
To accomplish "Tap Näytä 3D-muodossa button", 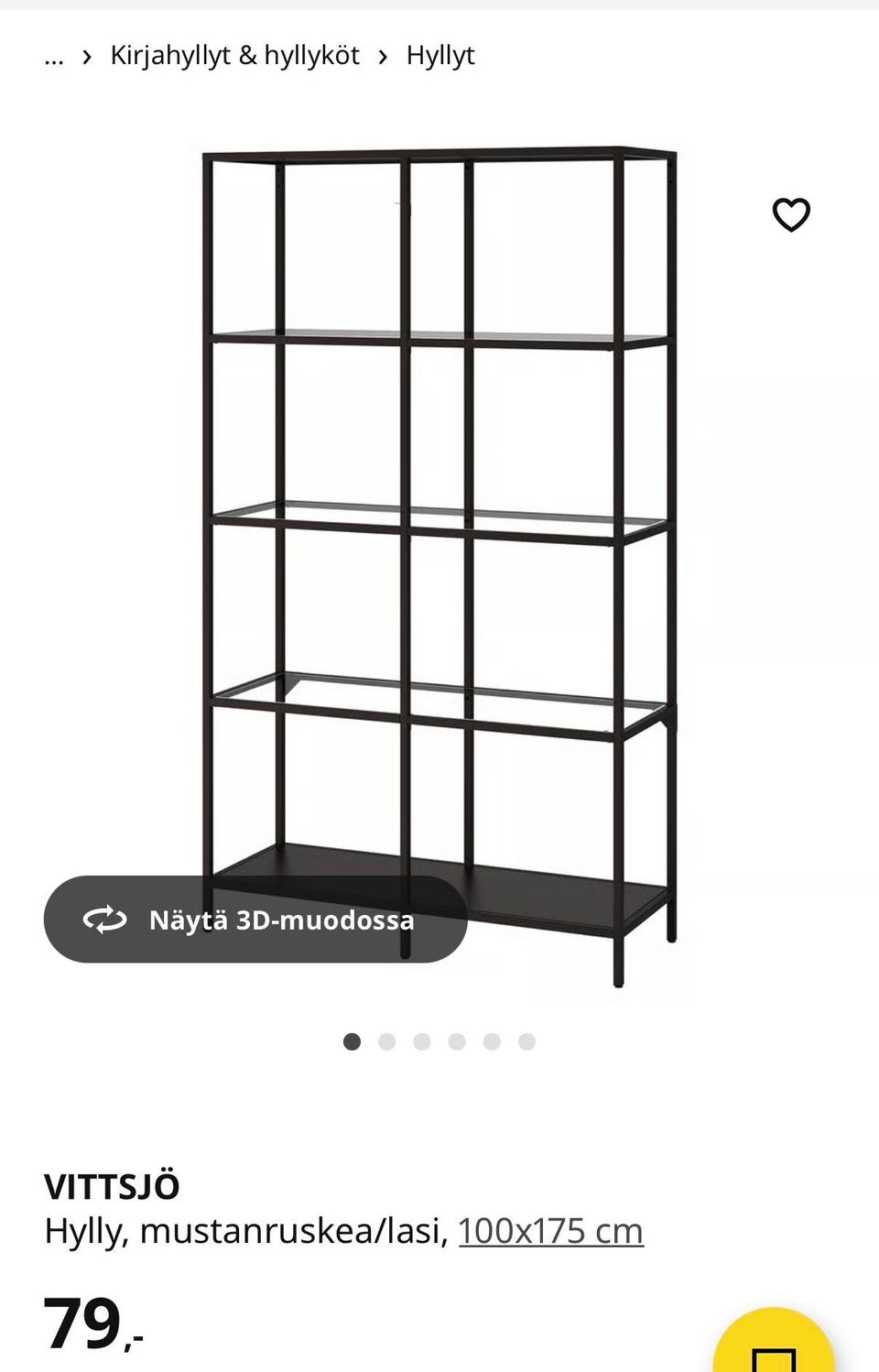I will (x=255, y=919).
